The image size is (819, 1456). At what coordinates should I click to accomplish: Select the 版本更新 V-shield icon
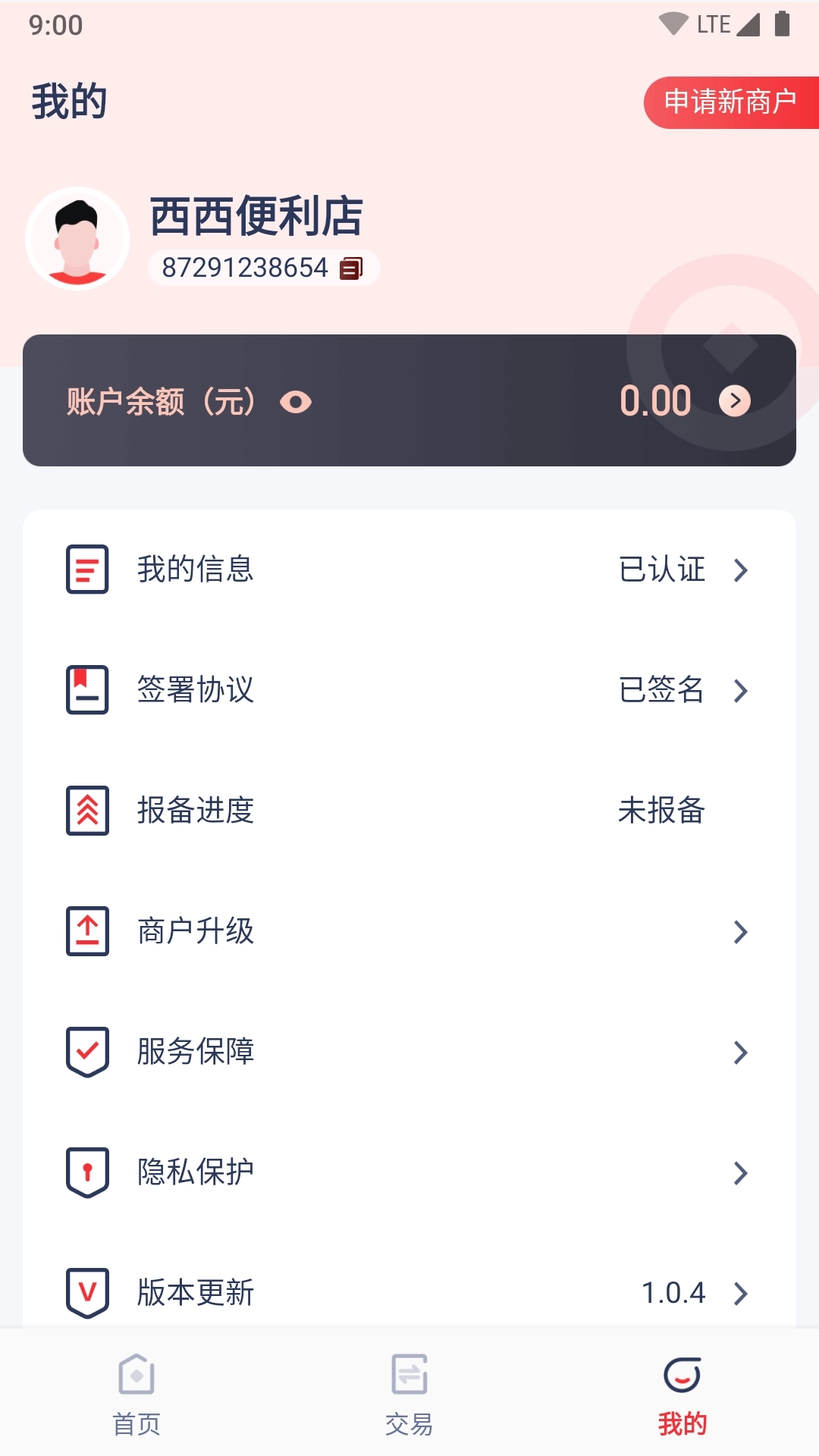point(87,1292)
